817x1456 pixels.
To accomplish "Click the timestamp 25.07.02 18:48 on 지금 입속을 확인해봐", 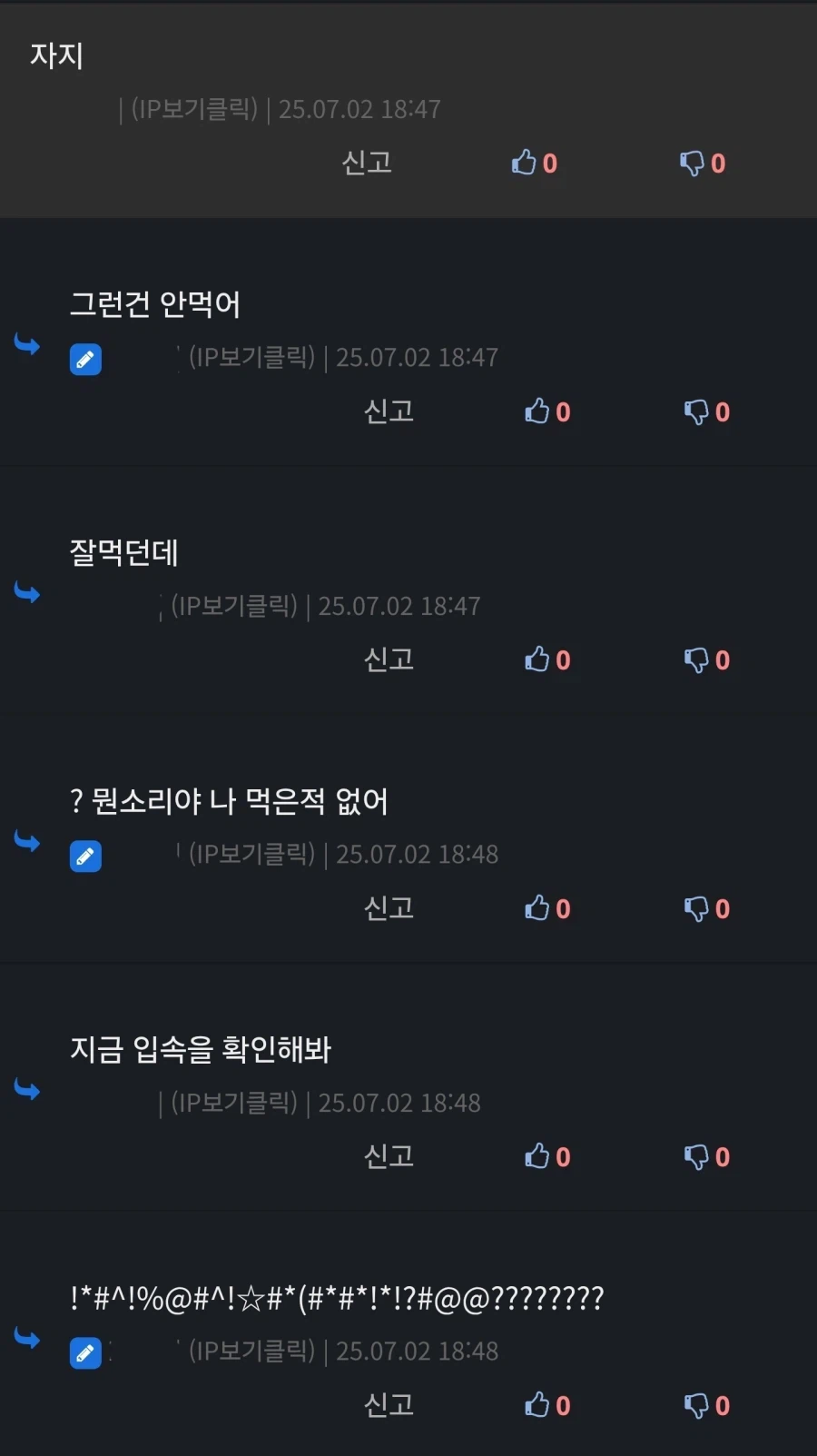I will (398, 1102).
